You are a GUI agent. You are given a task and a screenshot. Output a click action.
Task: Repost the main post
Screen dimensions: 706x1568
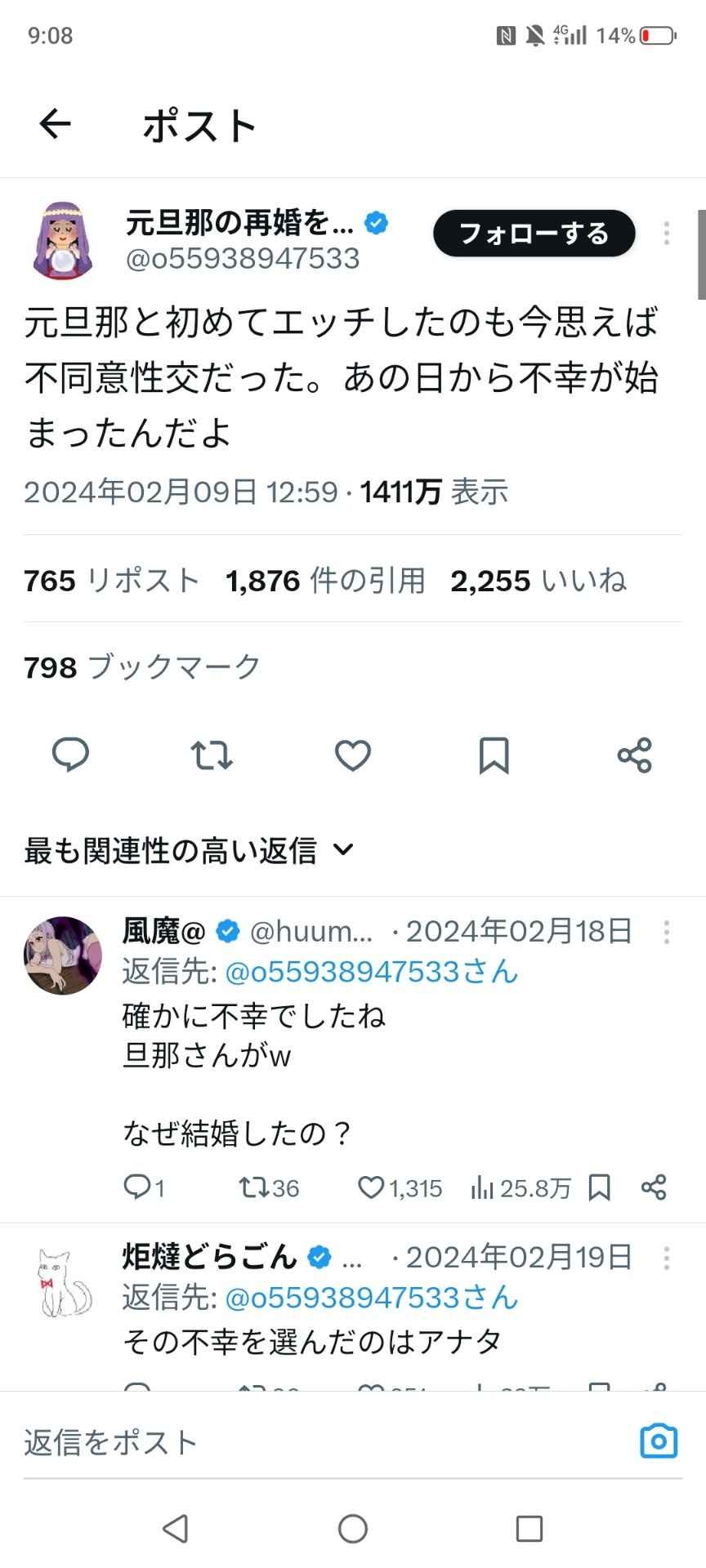coord(212,755)
